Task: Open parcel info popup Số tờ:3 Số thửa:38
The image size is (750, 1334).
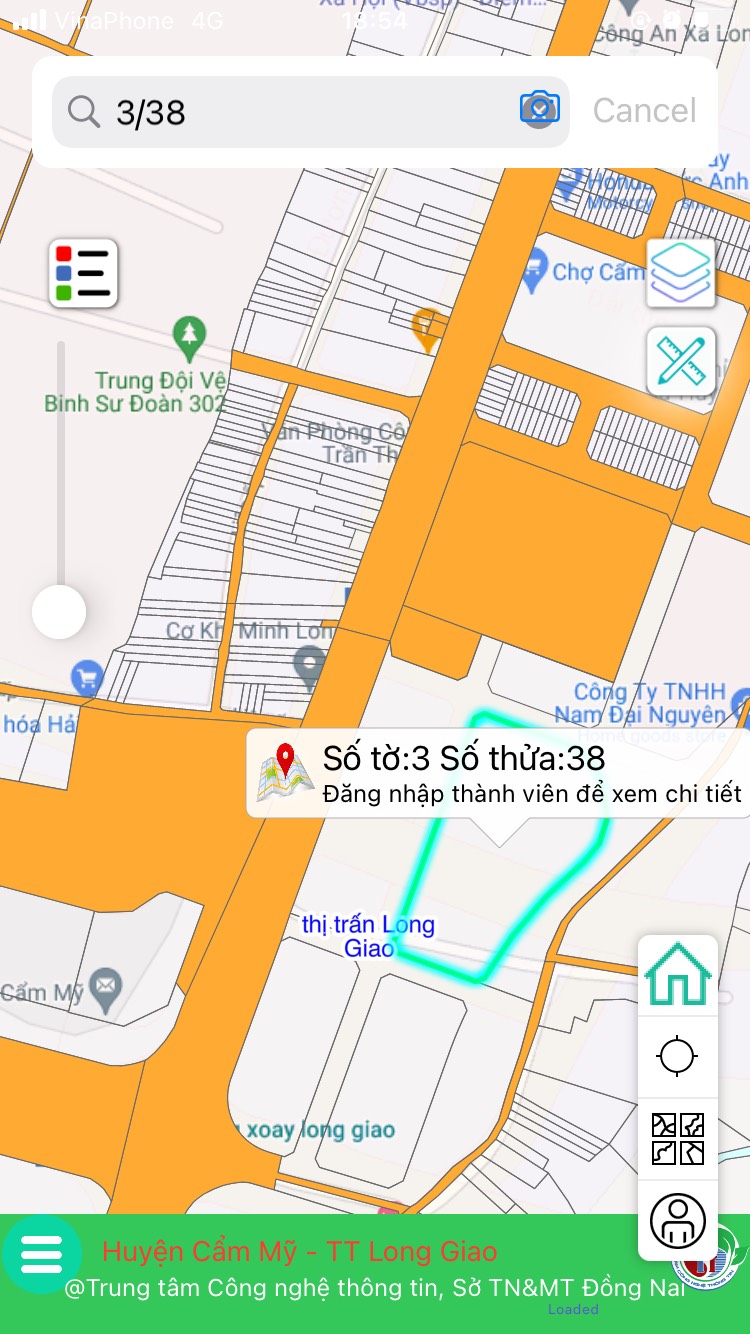Action: point(498,774)
